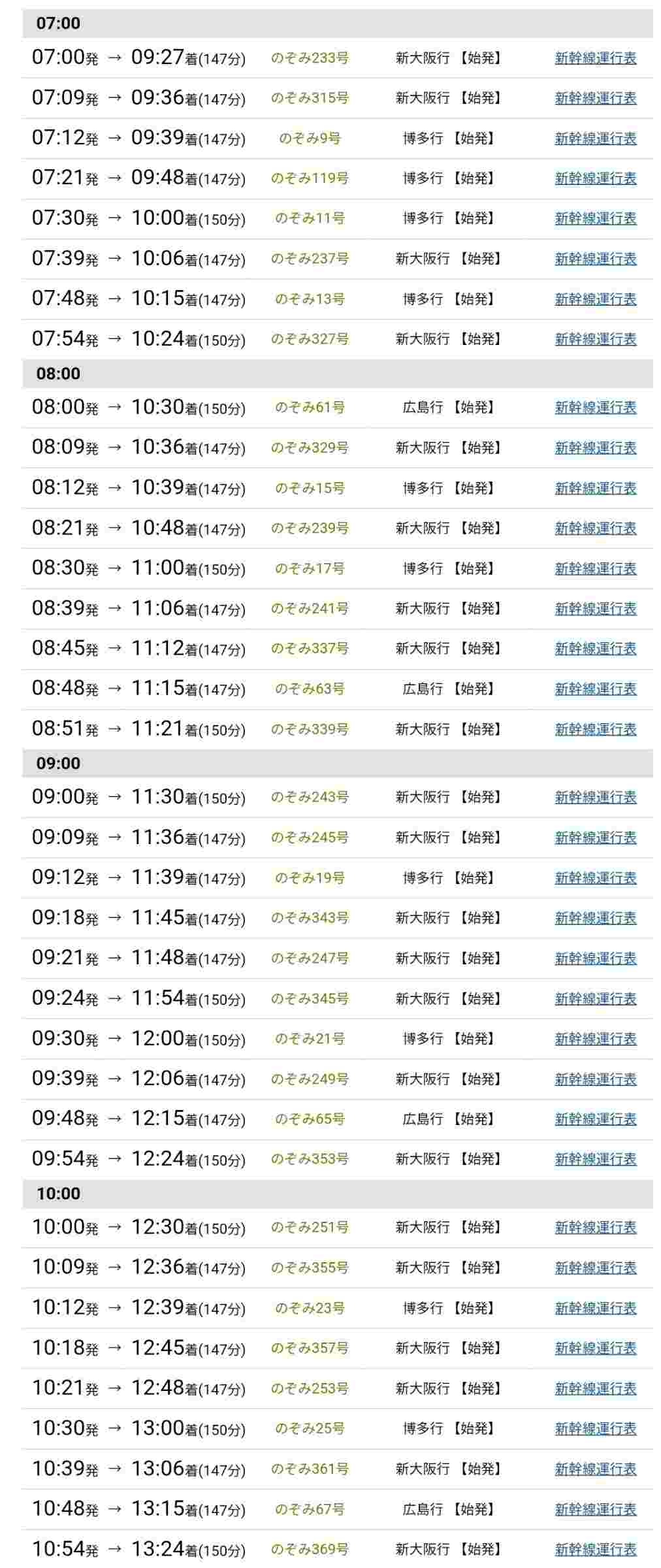Screen dimensions: 661x1568
Task: View 新幹線運行表 for のぞみ369号
Action: [x=595, y=1549]
